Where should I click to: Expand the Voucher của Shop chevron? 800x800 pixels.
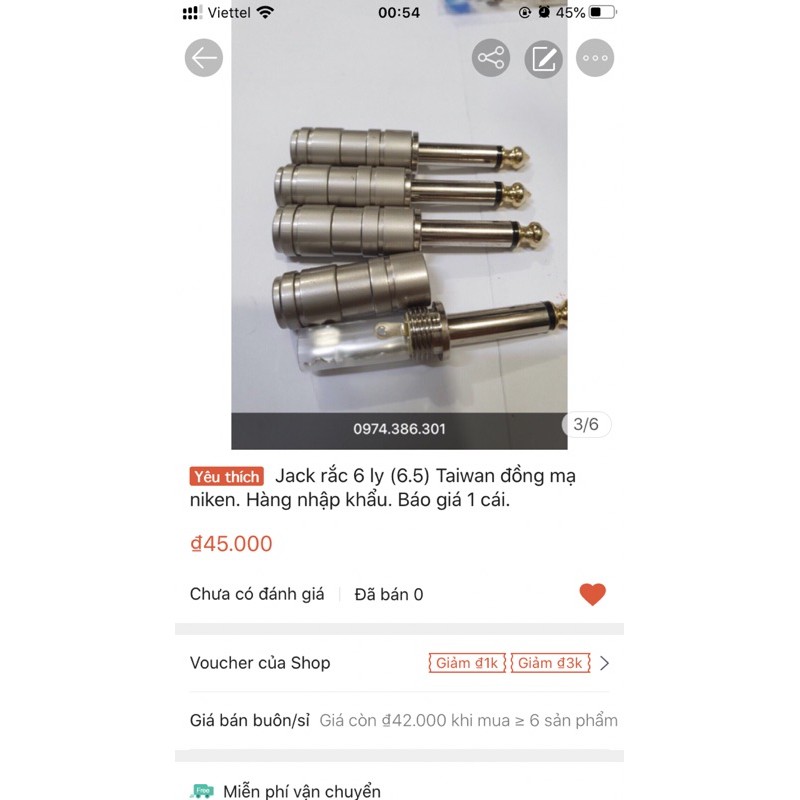pyautogui.click(x=604, y=663)
